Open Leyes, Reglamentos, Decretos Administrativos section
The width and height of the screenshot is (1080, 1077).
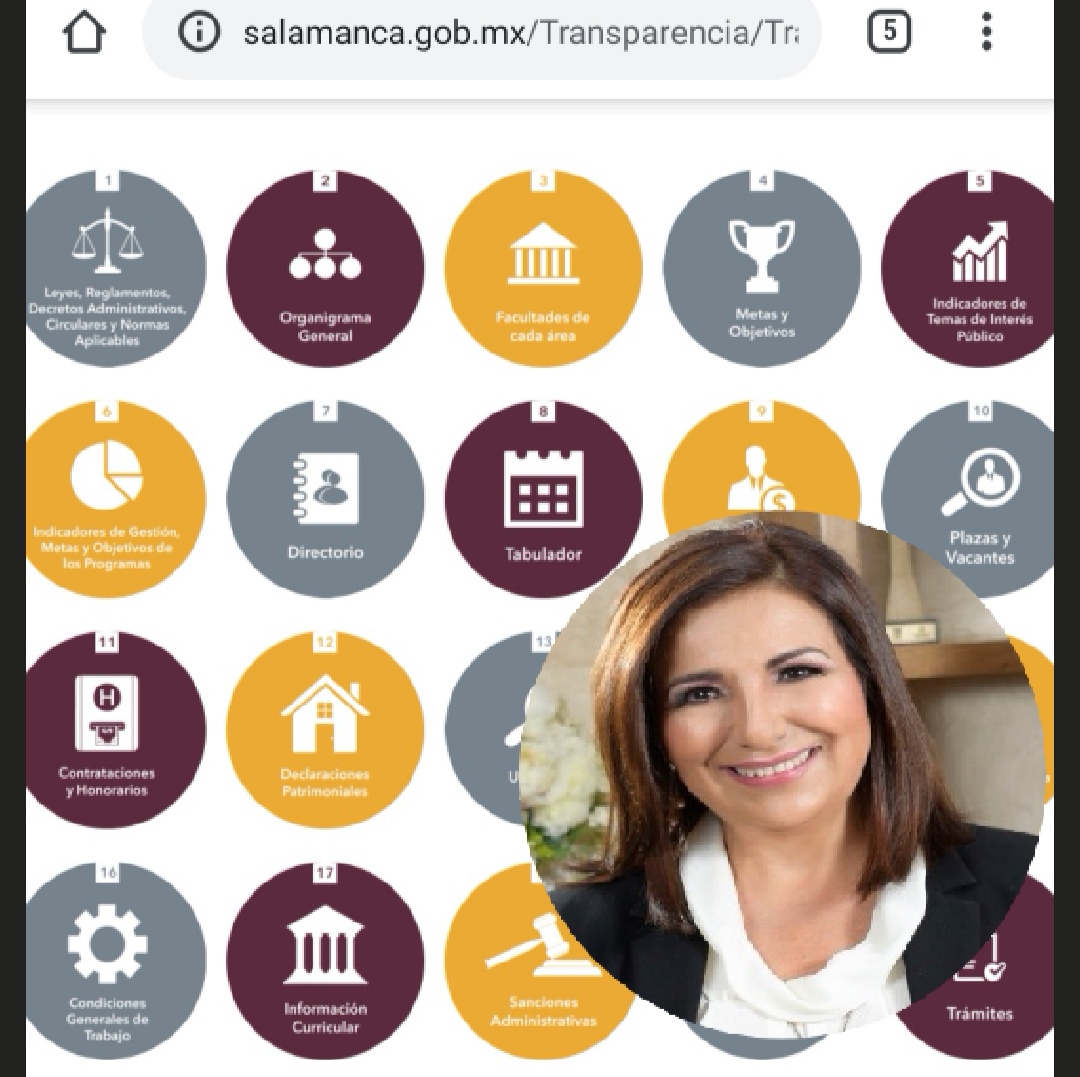tap(112, 270)
